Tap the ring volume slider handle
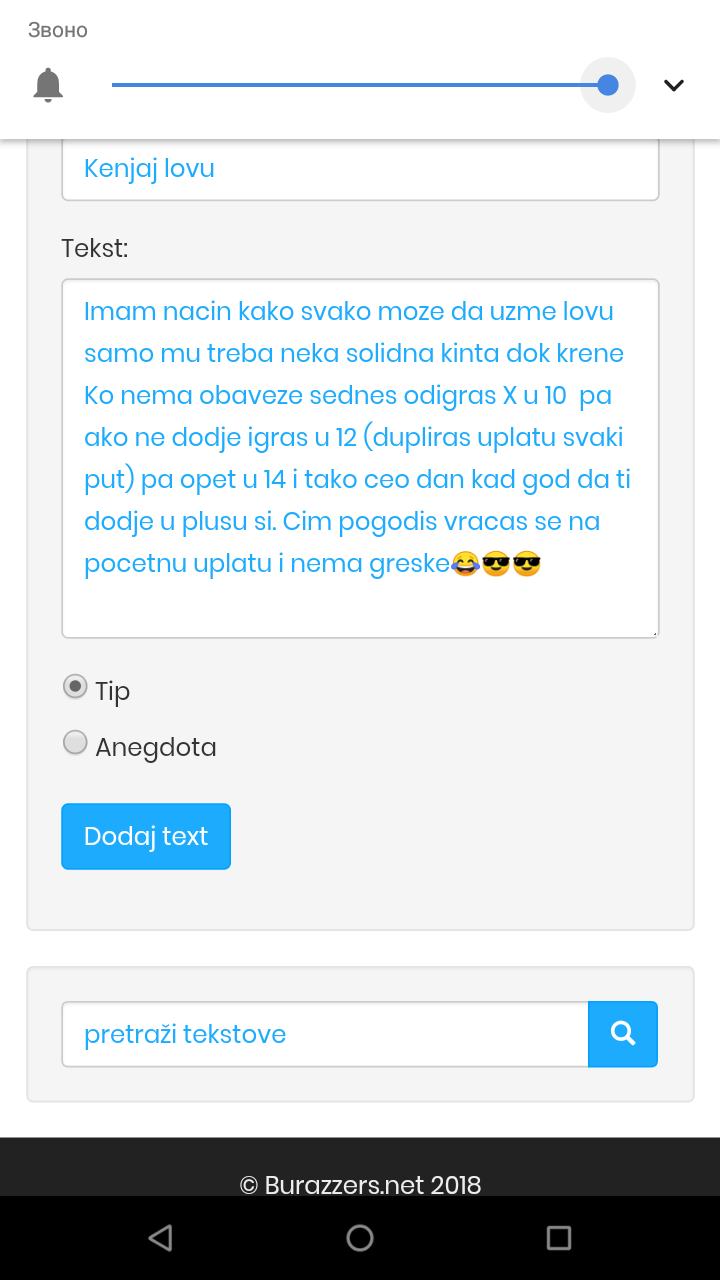720x1280 pixels. pyautogui.click(x=608, y=85)
